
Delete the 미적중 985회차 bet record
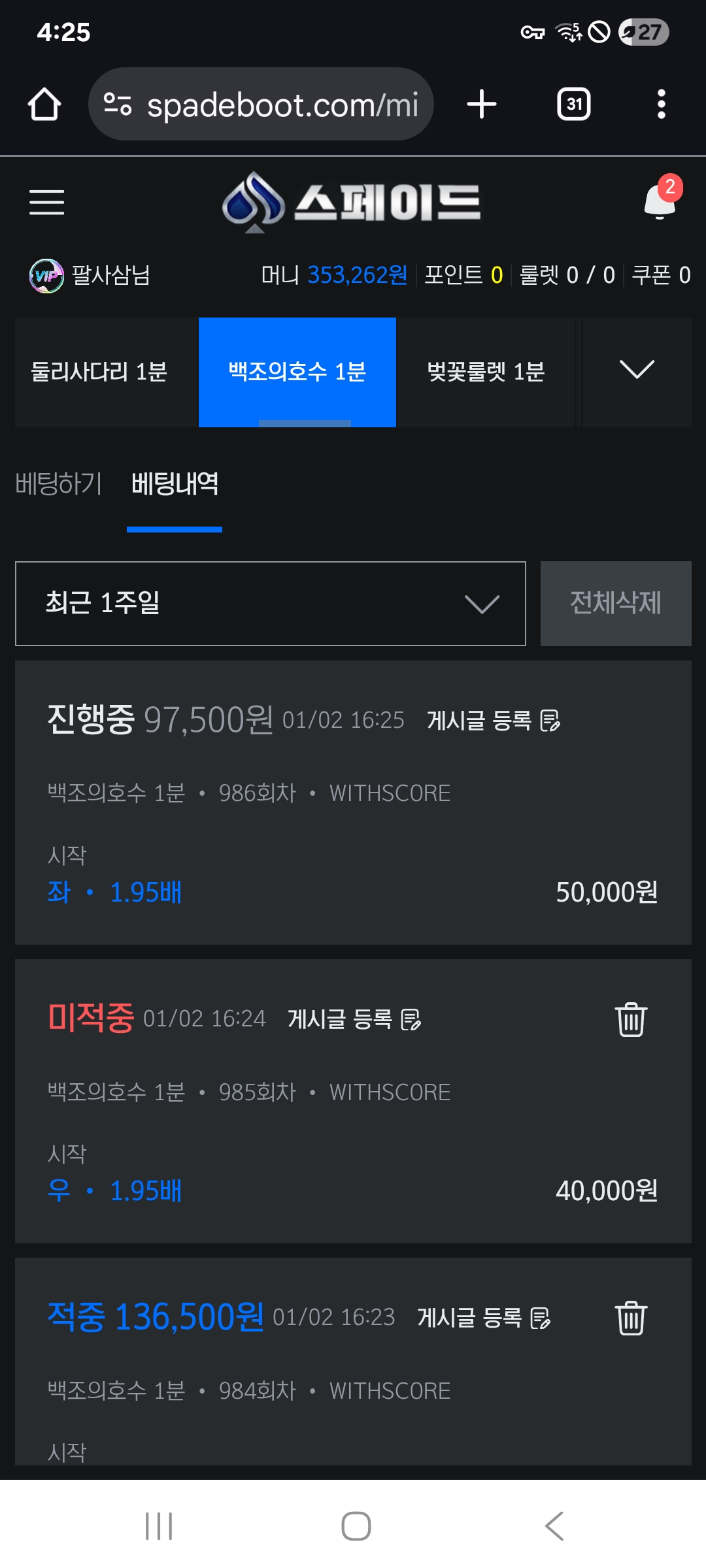click(631, 1019)
